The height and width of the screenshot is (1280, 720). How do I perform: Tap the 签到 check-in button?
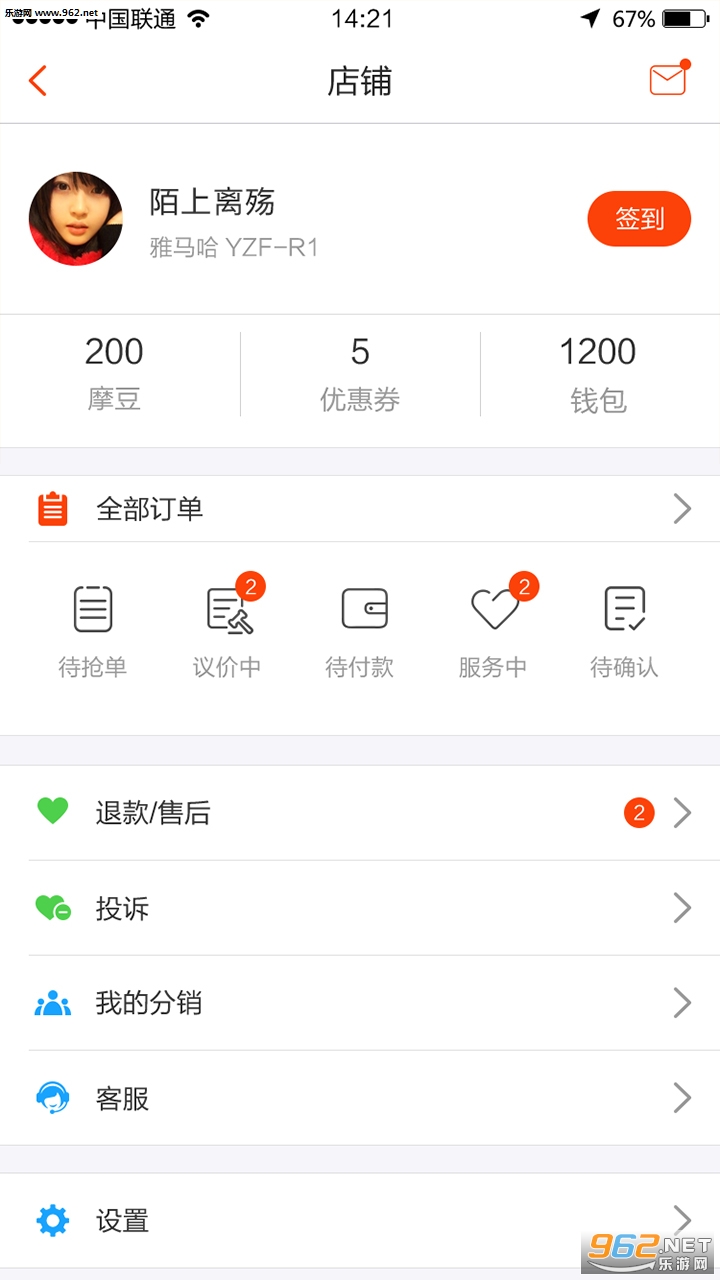tap(639, 219)
